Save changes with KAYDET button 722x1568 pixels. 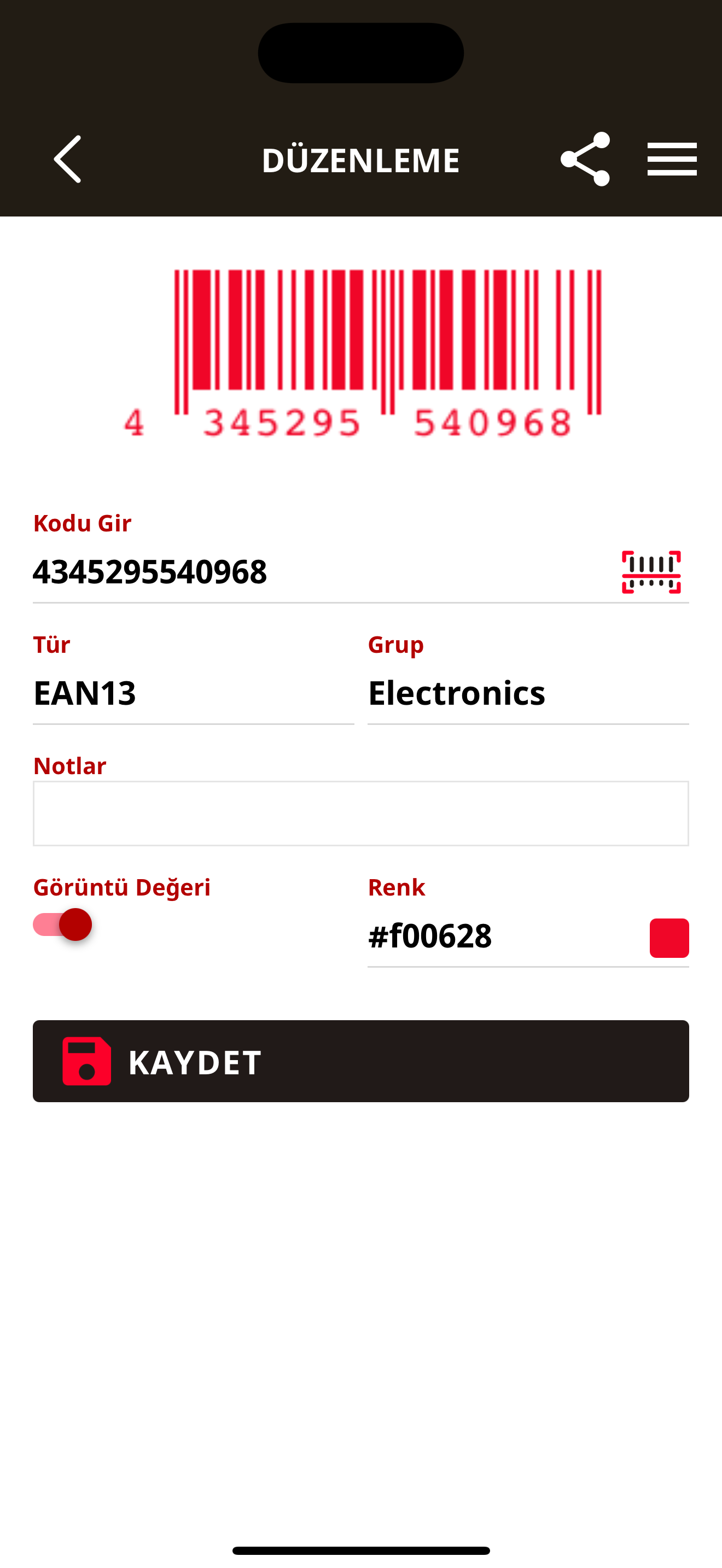tap(360, 1061)
